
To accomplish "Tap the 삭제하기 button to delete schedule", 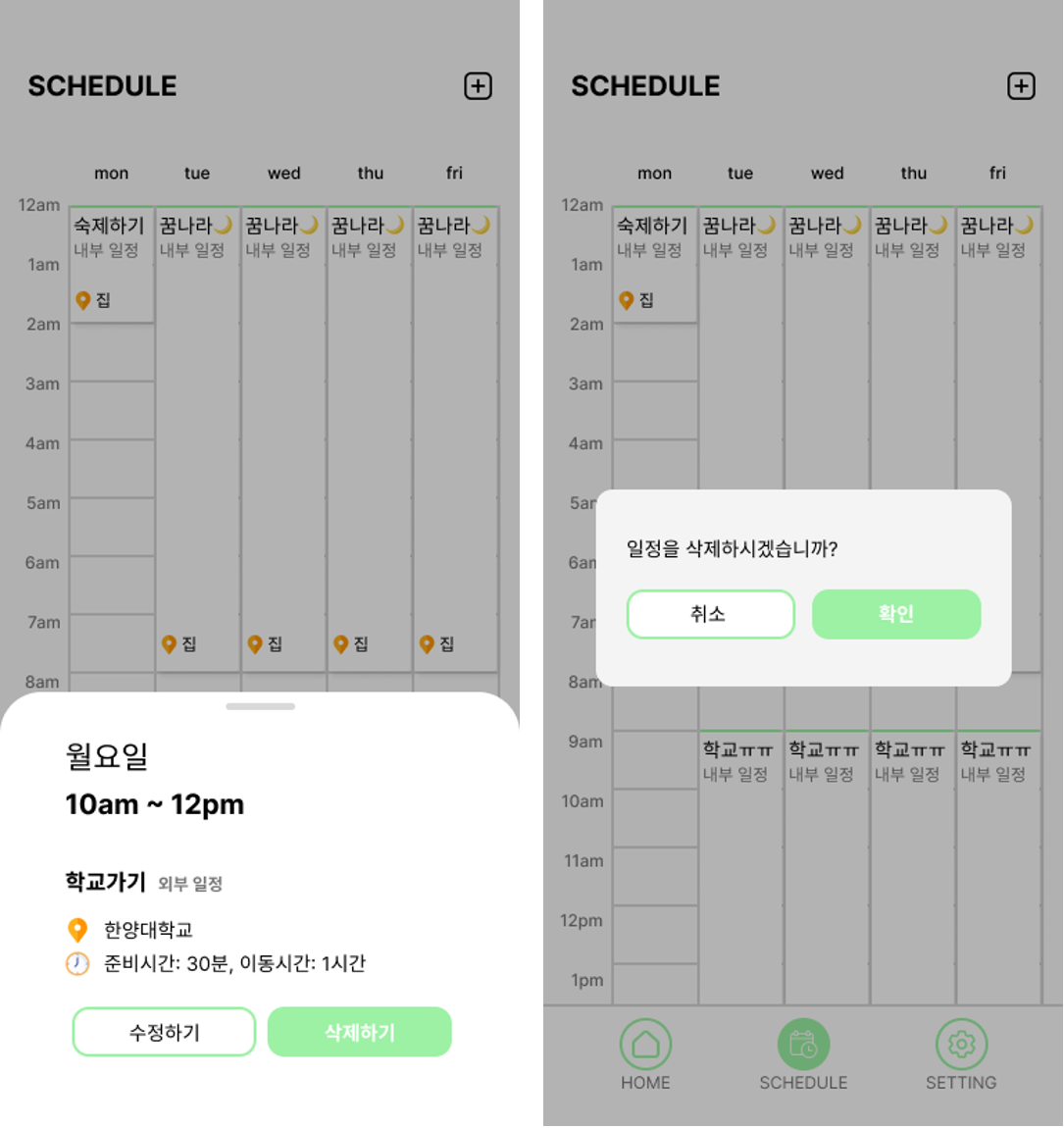I will pos(360,1032).
